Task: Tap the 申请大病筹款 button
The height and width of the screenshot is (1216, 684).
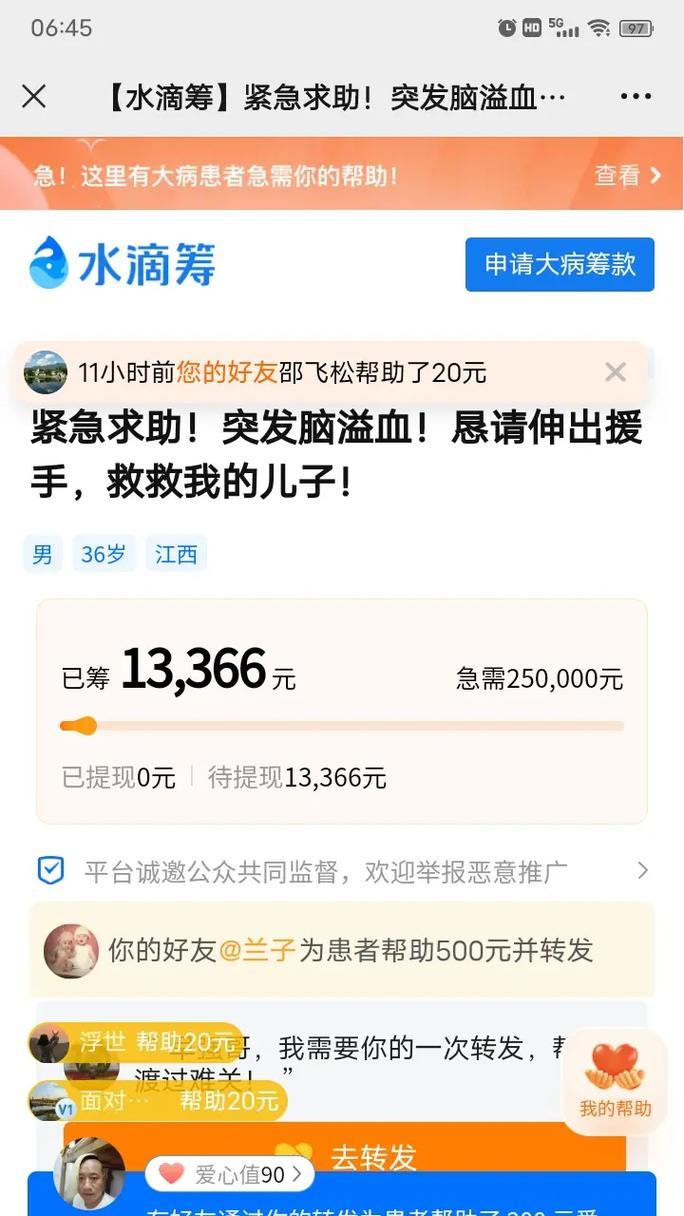Action: [559, 264]
